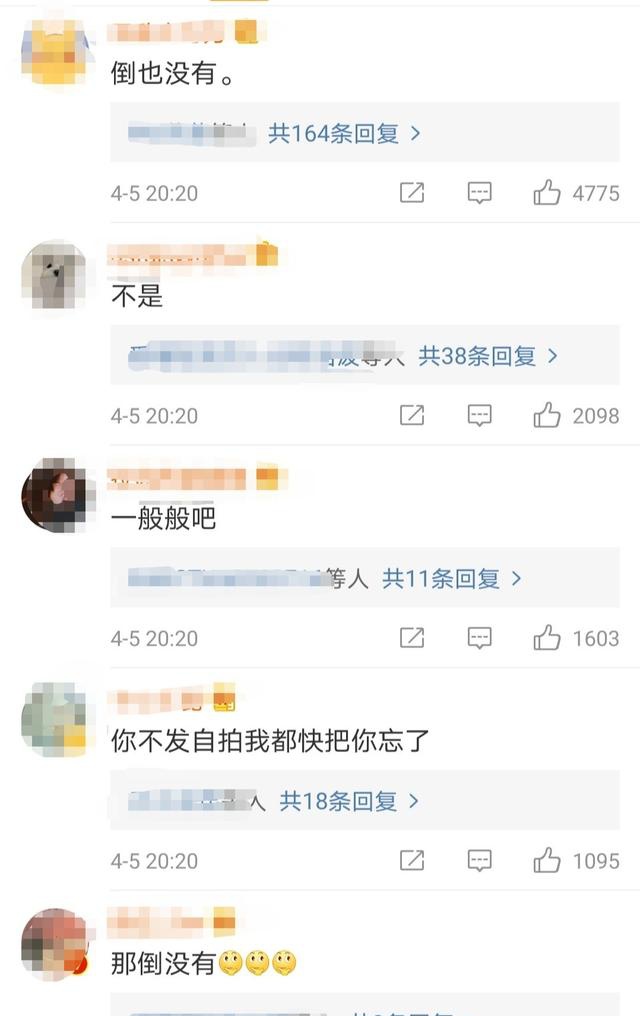Repost the comment 不是
Screen dimensions: 640x1016
click(x=412, y=415)
